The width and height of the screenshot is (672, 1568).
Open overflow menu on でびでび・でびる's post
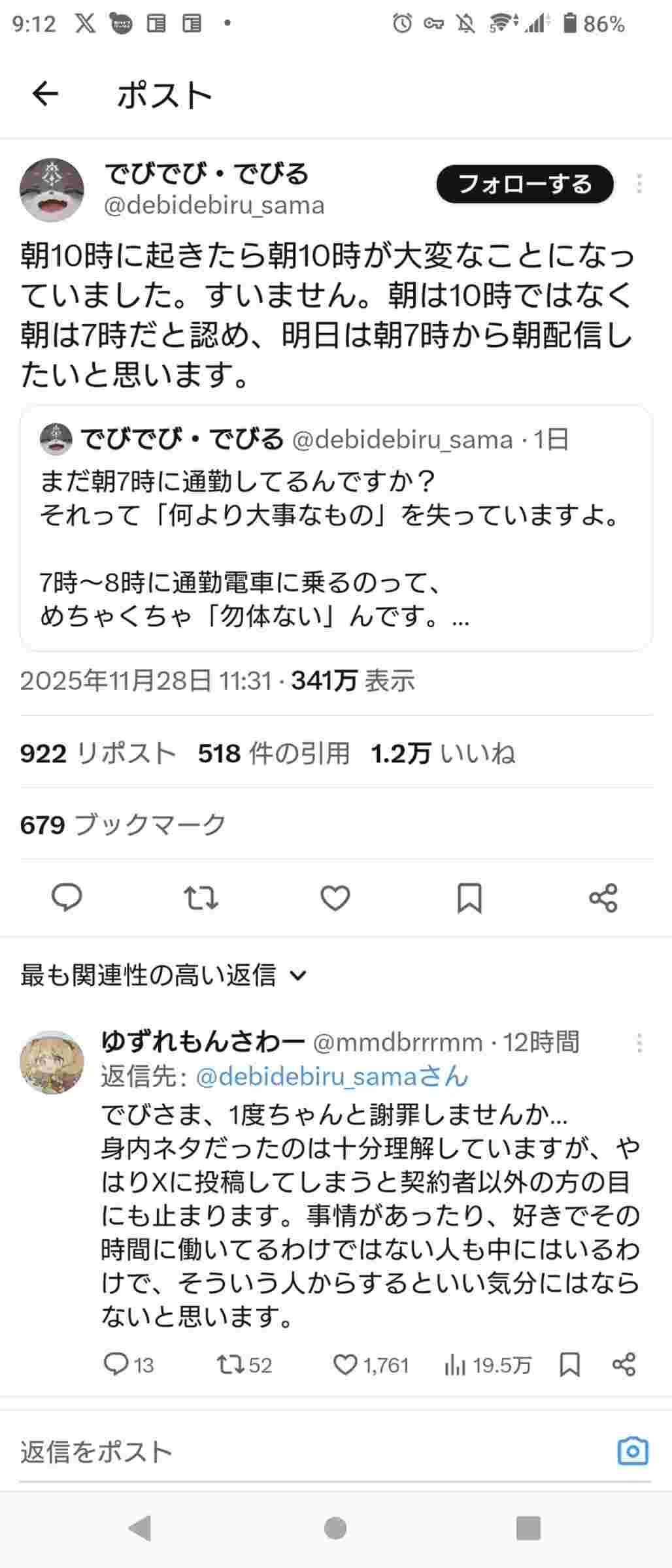coord(639,184)
